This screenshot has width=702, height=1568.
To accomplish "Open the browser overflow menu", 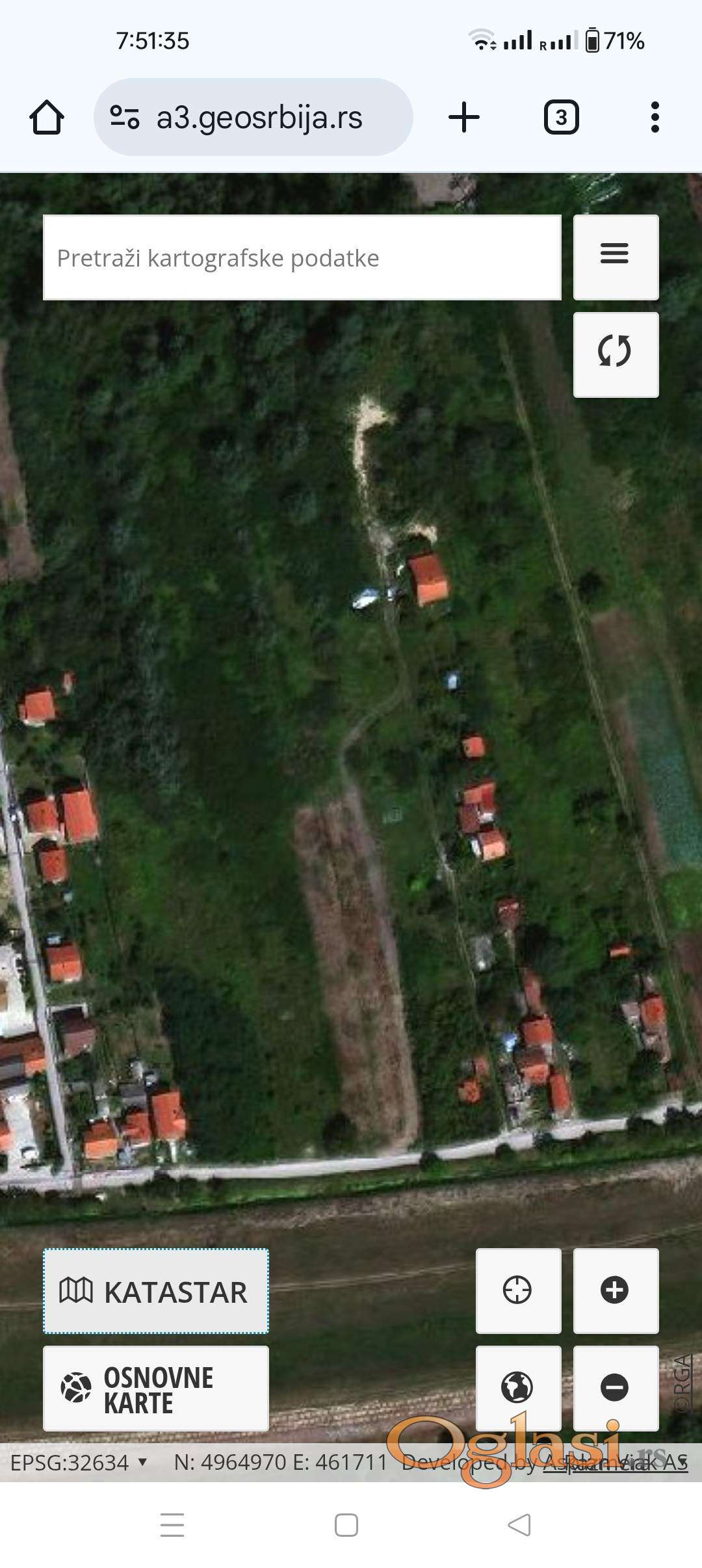I will pyautogui.click(x=655, y=118).
